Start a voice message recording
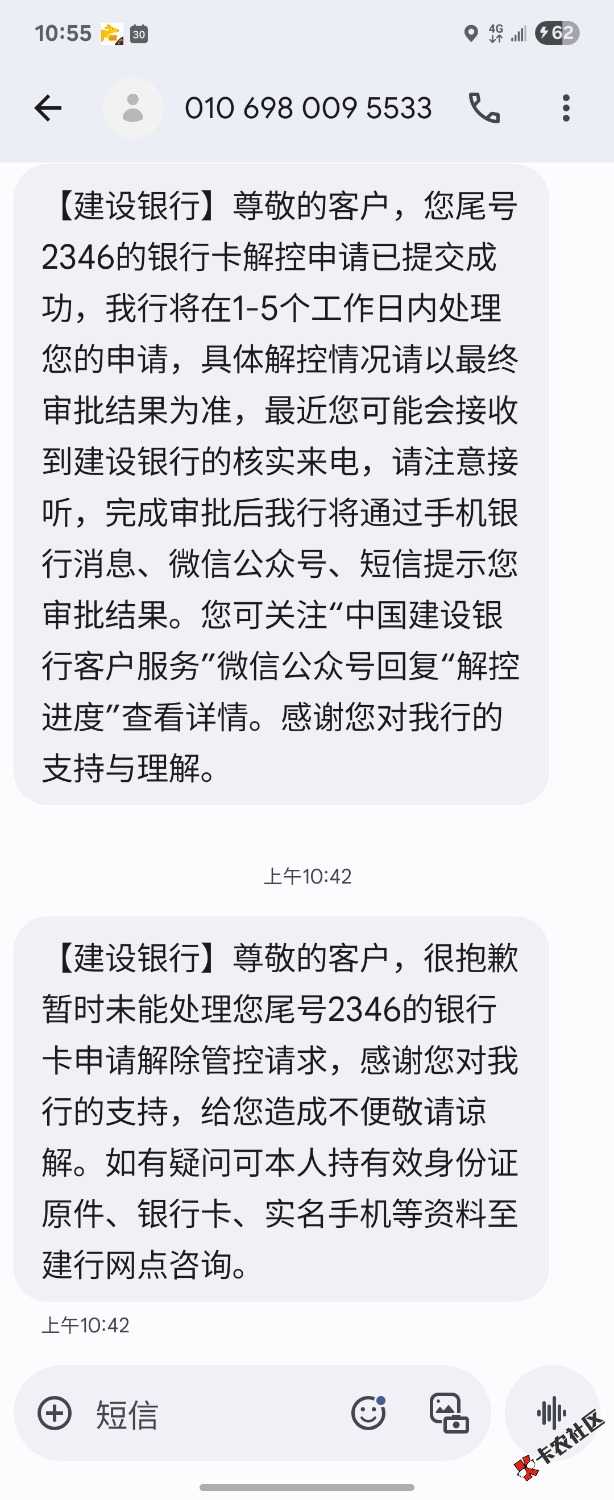Viewport: 614px width, 1500px height. 551,1413
